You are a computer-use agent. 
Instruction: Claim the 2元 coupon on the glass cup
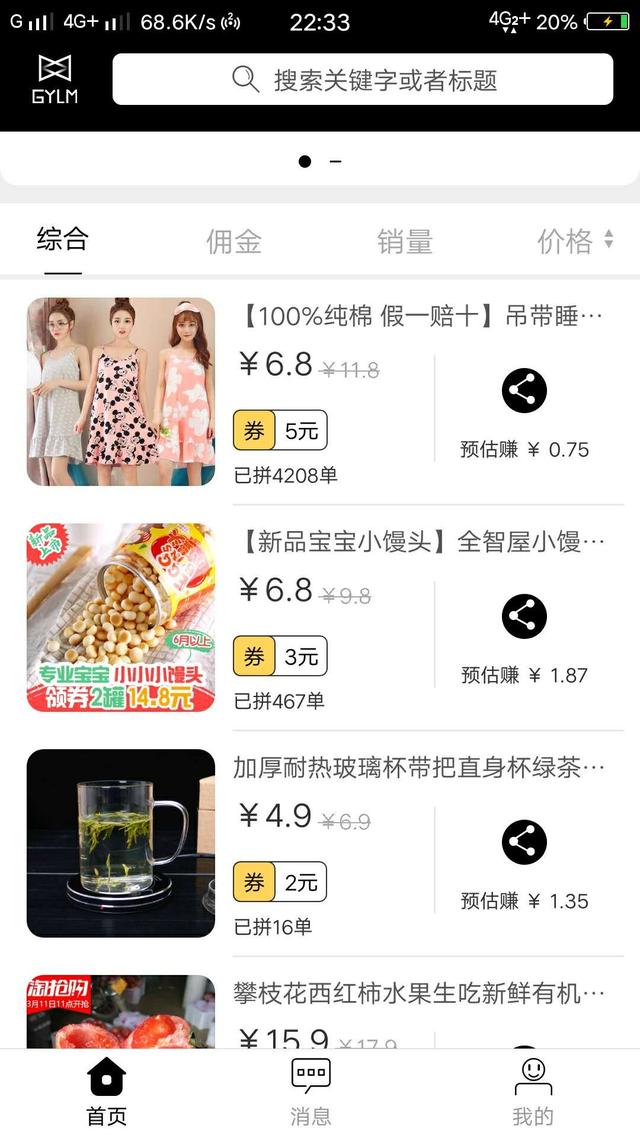click(280, 883)
